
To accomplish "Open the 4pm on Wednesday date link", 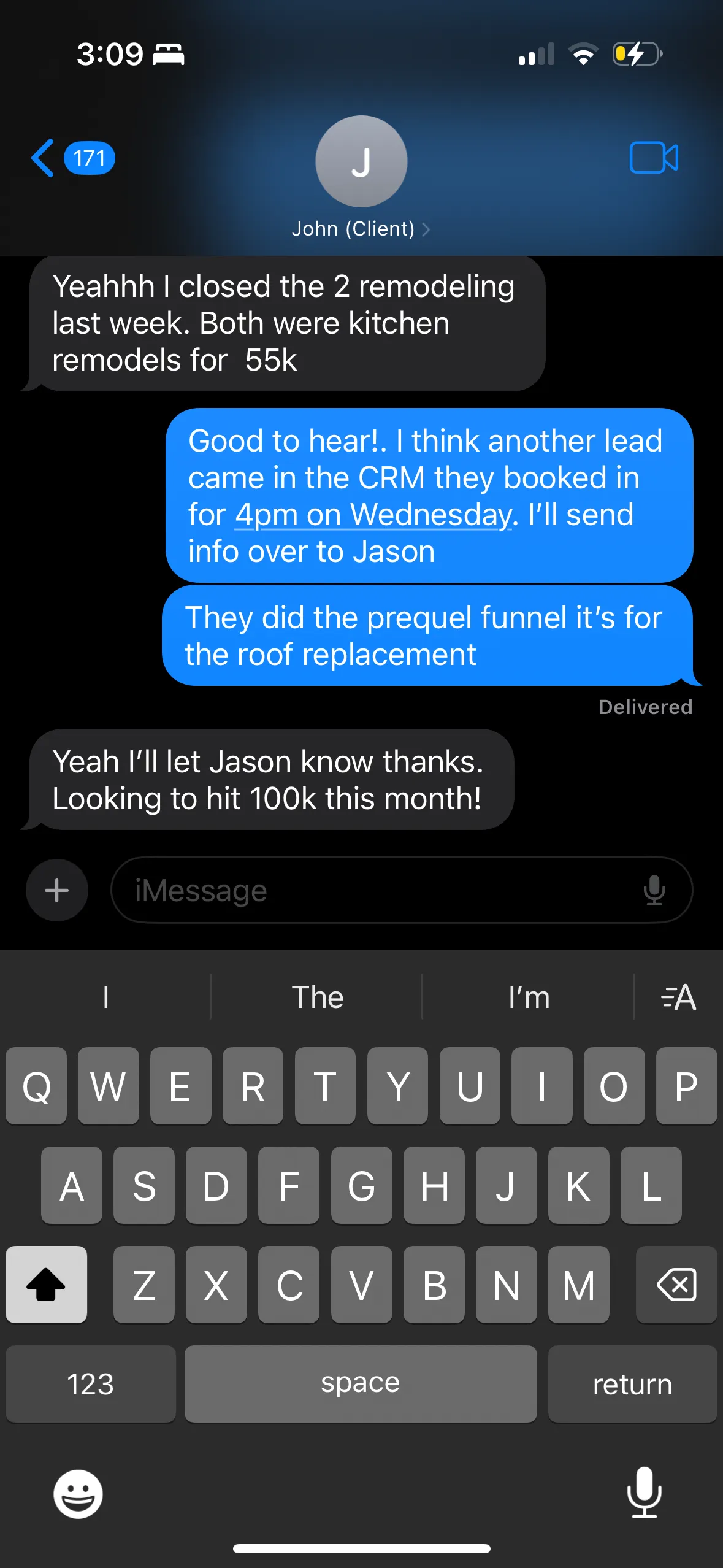I will point(373,515).
